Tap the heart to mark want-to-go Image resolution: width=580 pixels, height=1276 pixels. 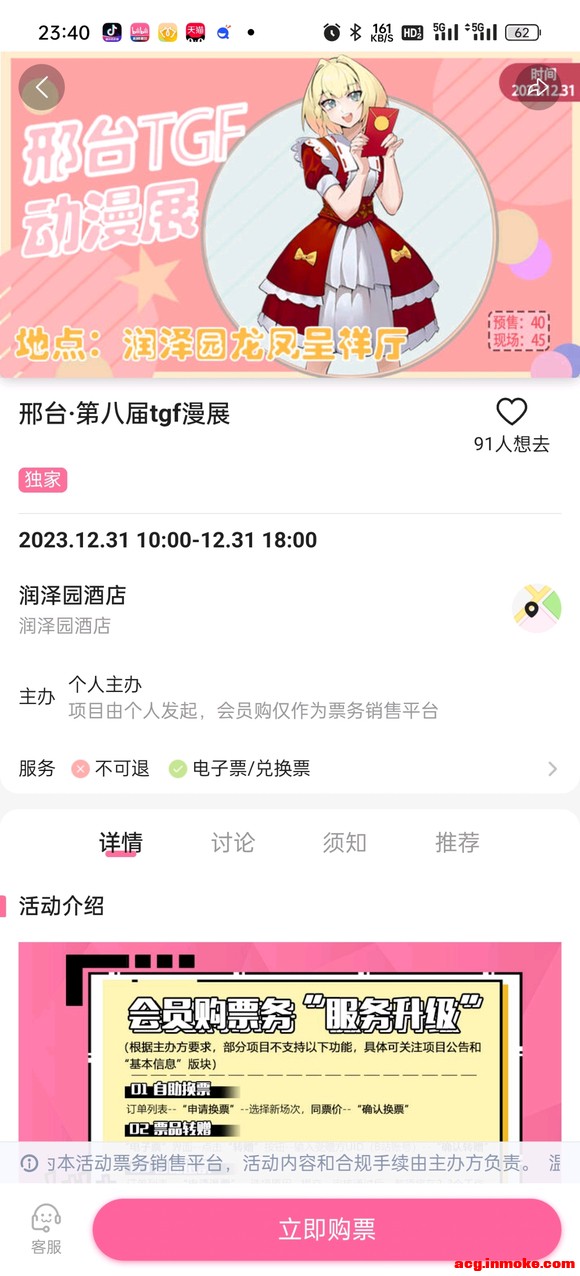point(512,412)
